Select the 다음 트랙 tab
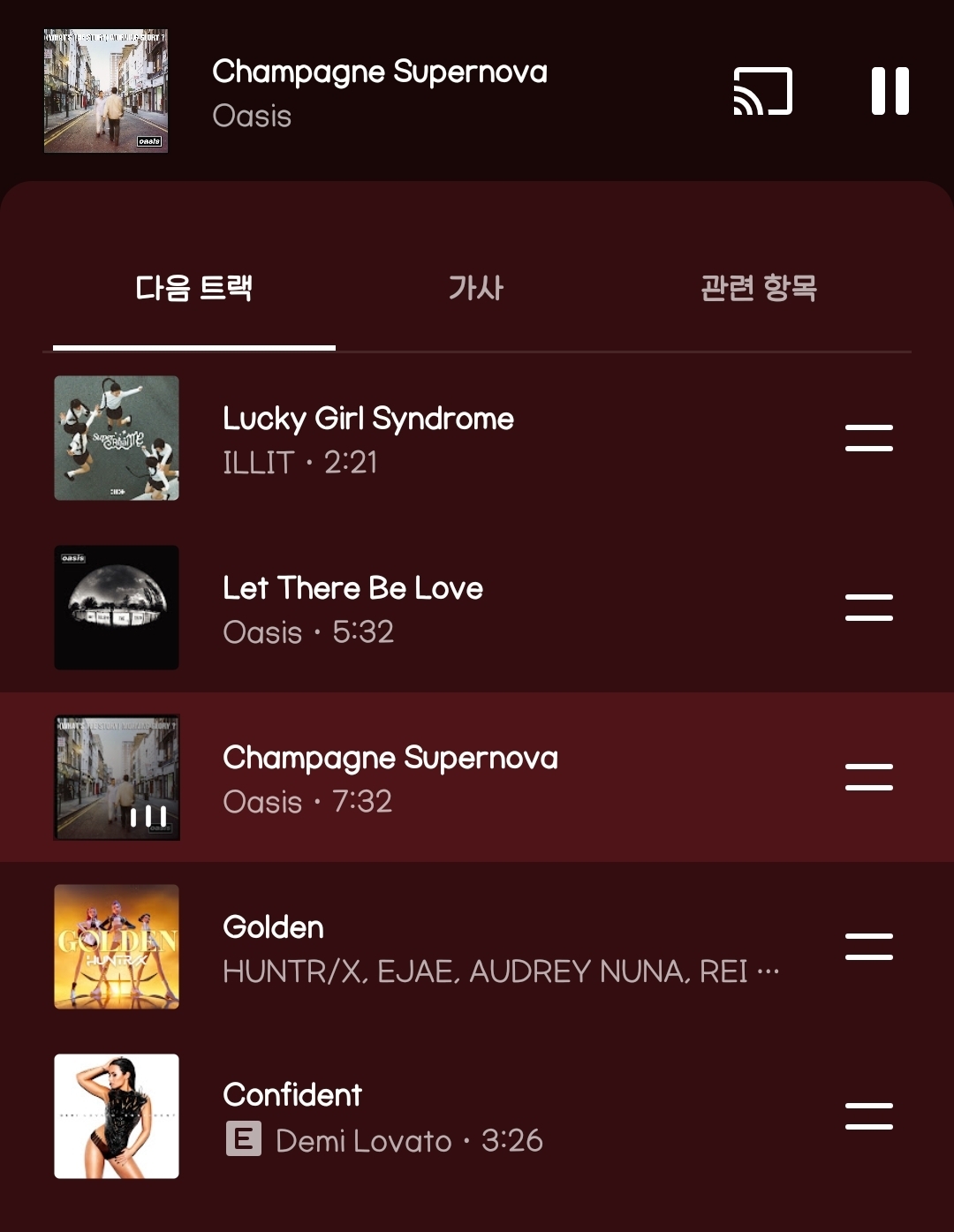This screenshot has height=1232, width=954. tap(194, 288)
